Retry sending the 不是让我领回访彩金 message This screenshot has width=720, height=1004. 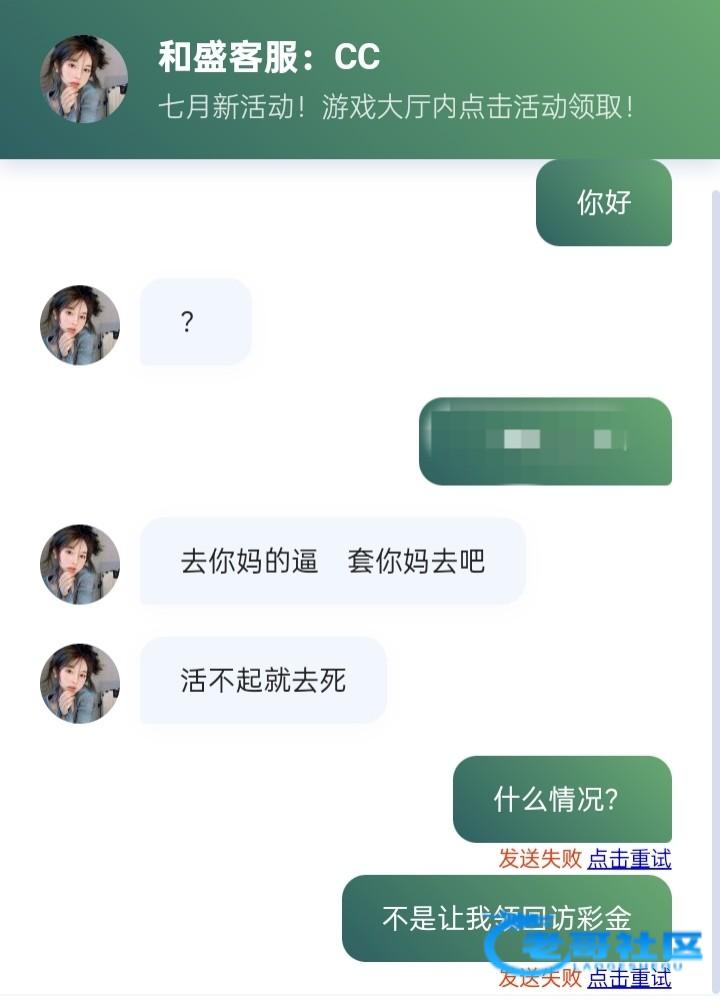coord(629,978)
